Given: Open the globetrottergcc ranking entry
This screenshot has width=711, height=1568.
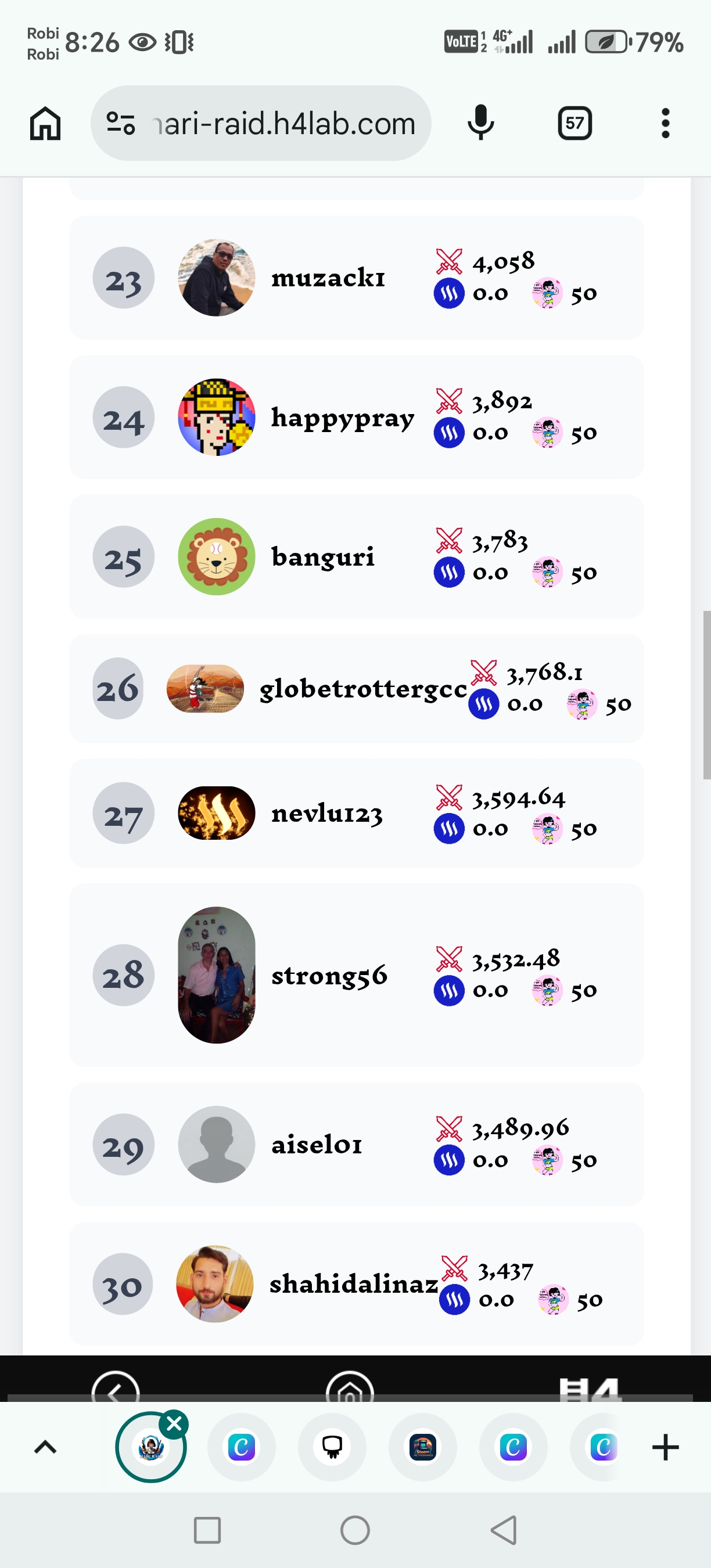Looking at the screenshot, I should tap(363, 689).
